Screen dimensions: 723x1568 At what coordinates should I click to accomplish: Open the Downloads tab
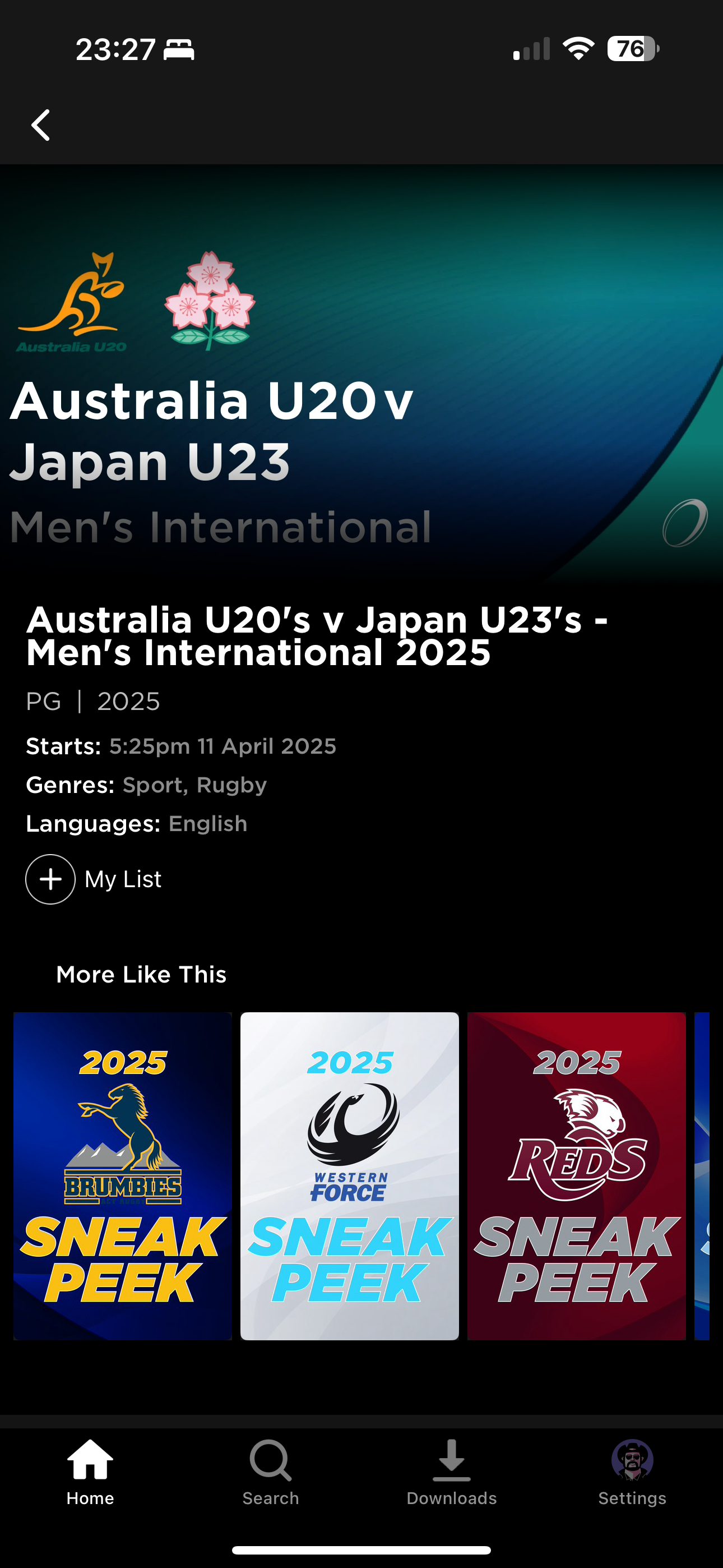tap(452, 1472)
